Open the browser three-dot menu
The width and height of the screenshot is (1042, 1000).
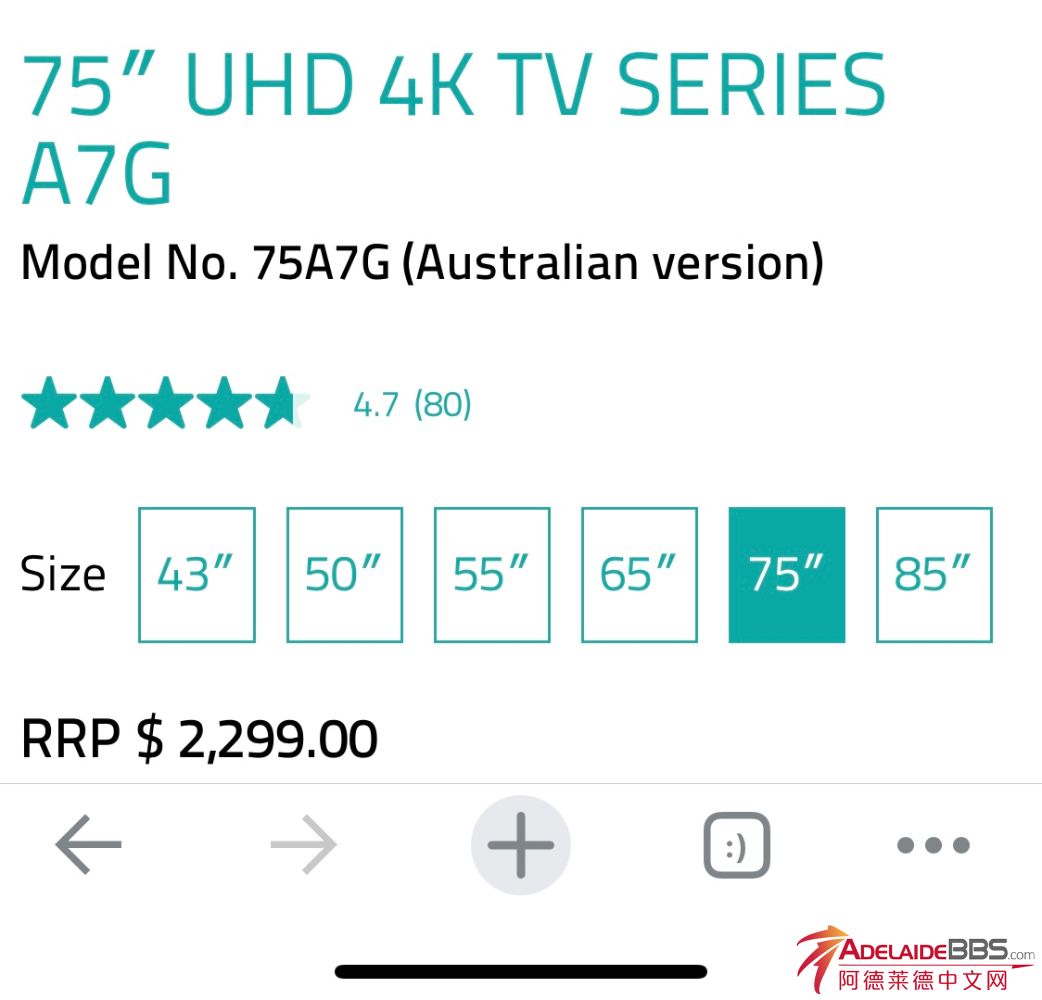[x=933, y=845]
